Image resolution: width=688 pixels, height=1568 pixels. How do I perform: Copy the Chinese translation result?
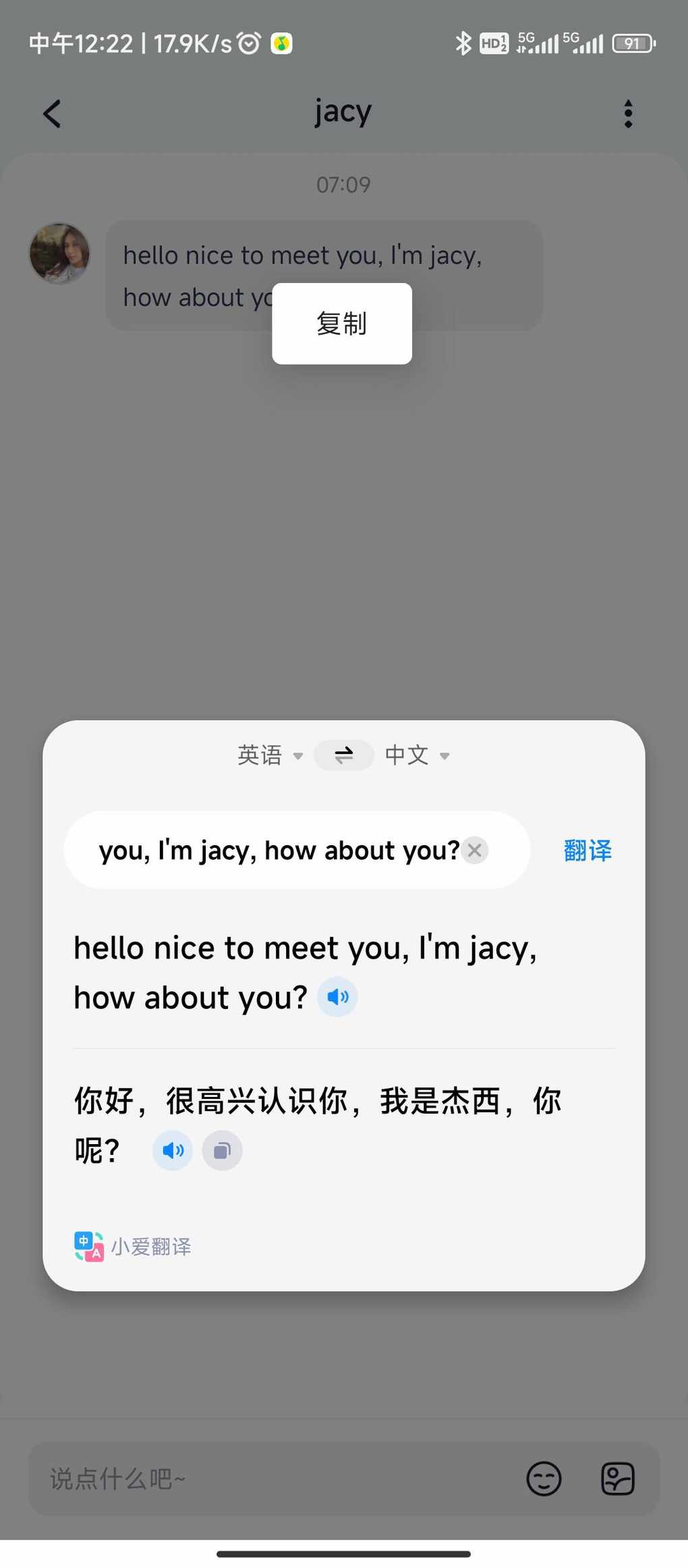tap(222, 1150)
